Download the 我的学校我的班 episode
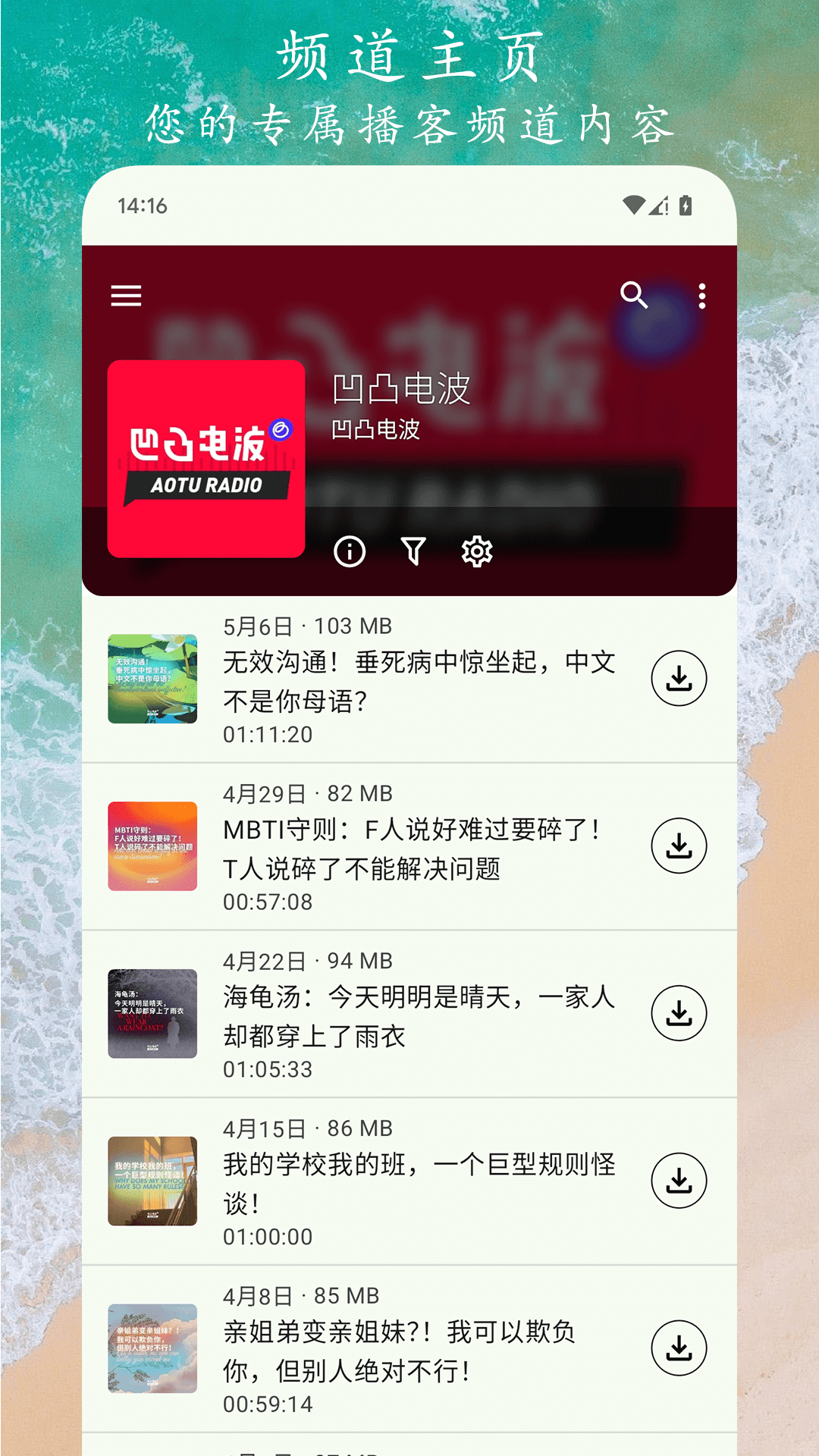Viewport: 819px width, 1456px height. [x=680, y=1180]
